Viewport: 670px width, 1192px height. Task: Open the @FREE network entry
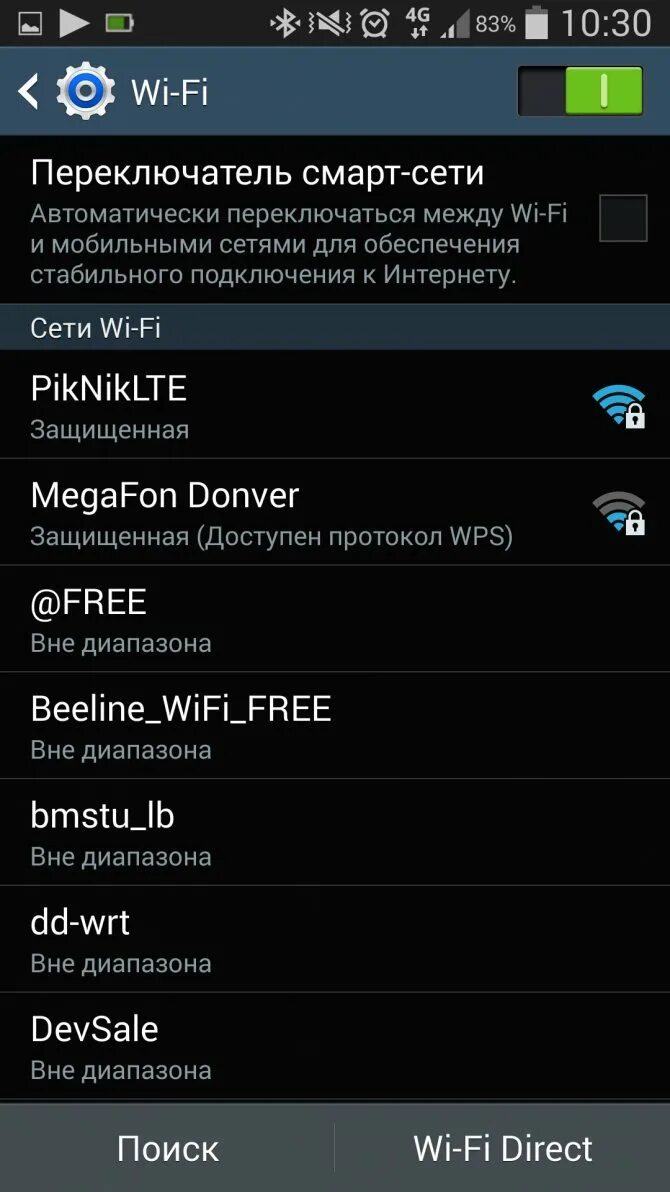[x=300, y=619]
